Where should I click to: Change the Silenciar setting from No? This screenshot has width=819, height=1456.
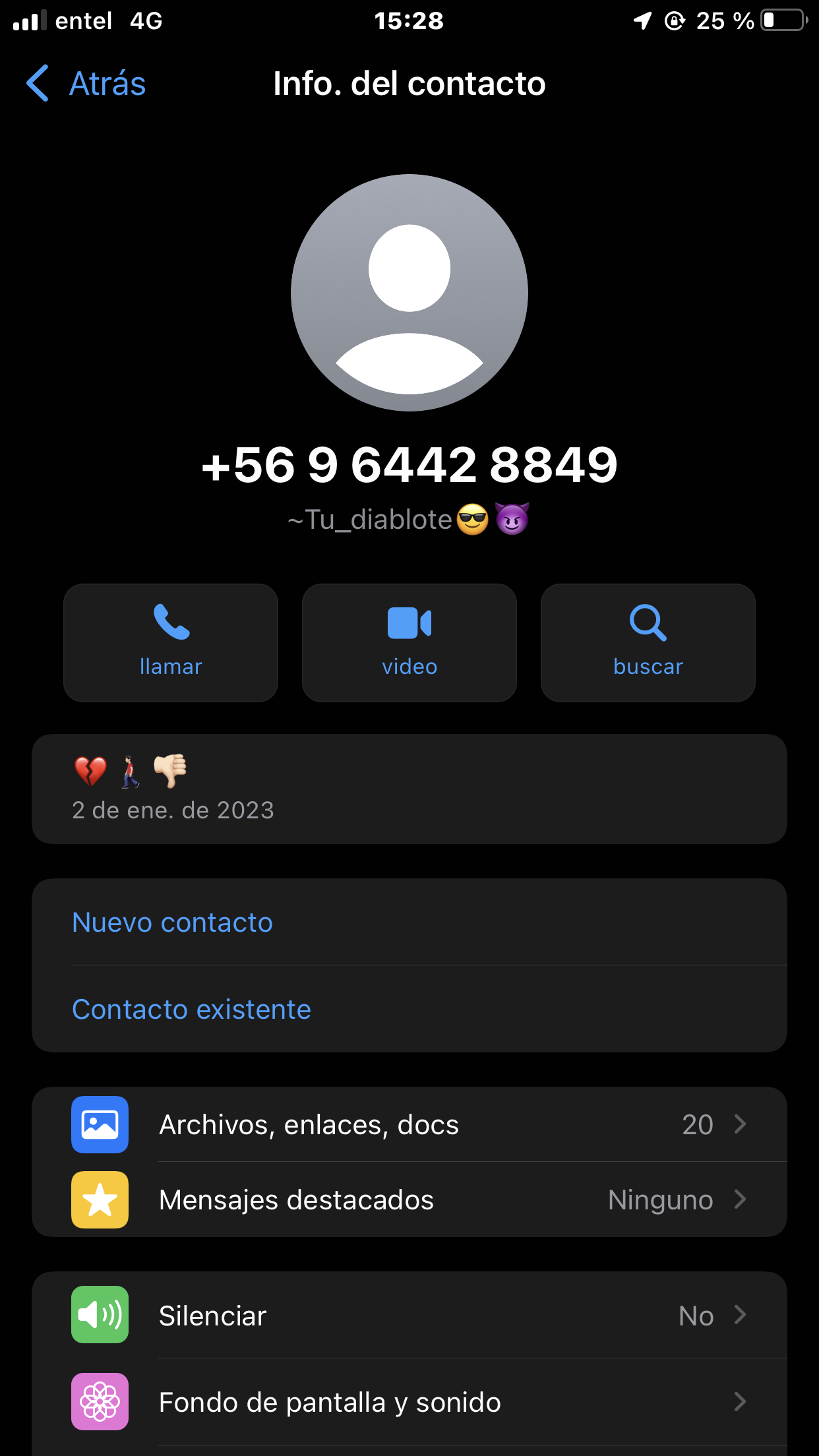click(x=696, y=1315)
